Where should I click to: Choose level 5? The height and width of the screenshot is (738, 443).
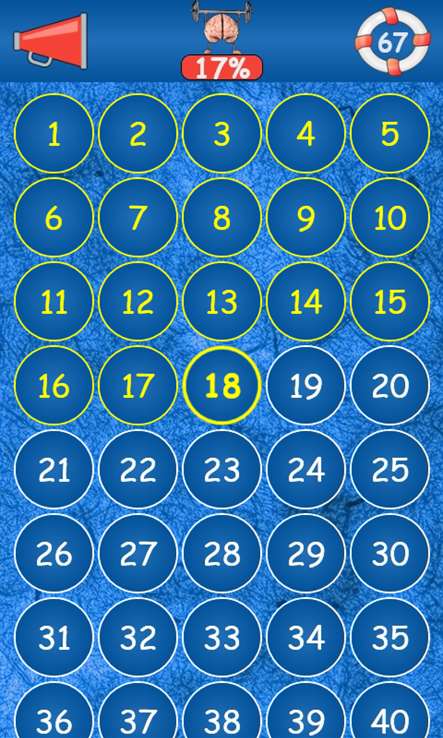390,134
